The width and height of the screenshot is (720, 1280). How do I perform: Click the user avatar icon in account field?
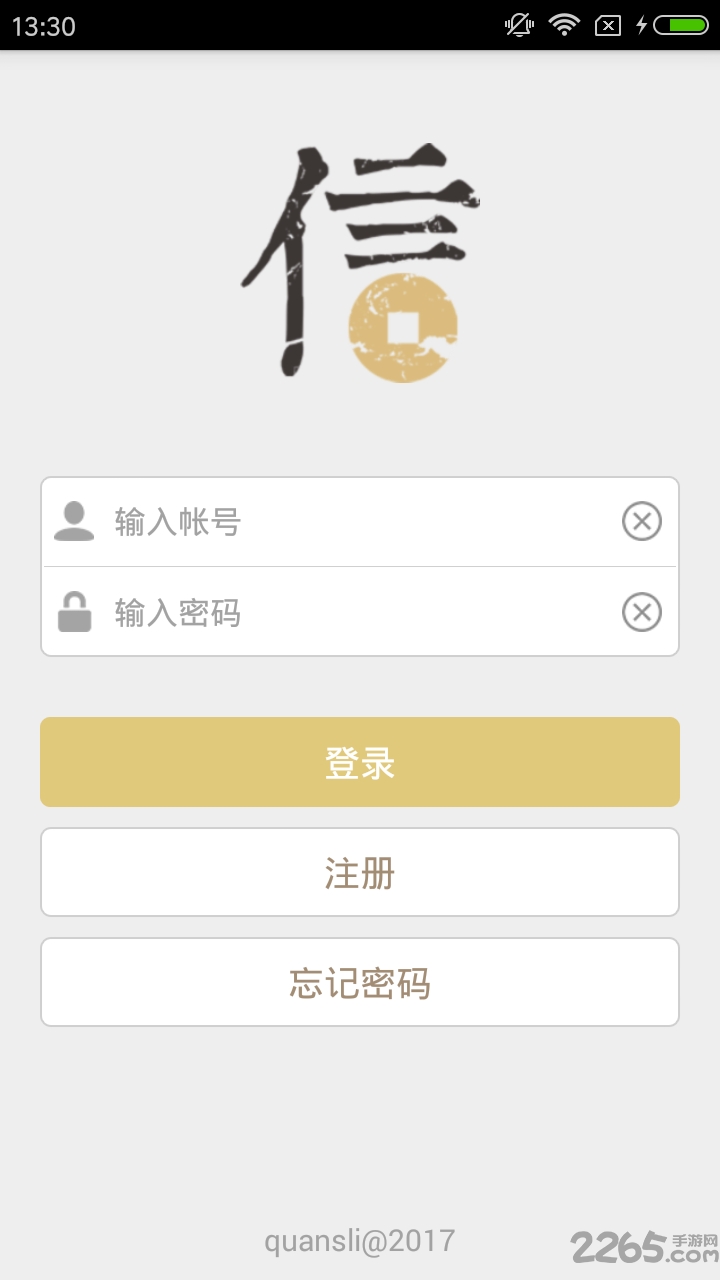tap(75, 520)
